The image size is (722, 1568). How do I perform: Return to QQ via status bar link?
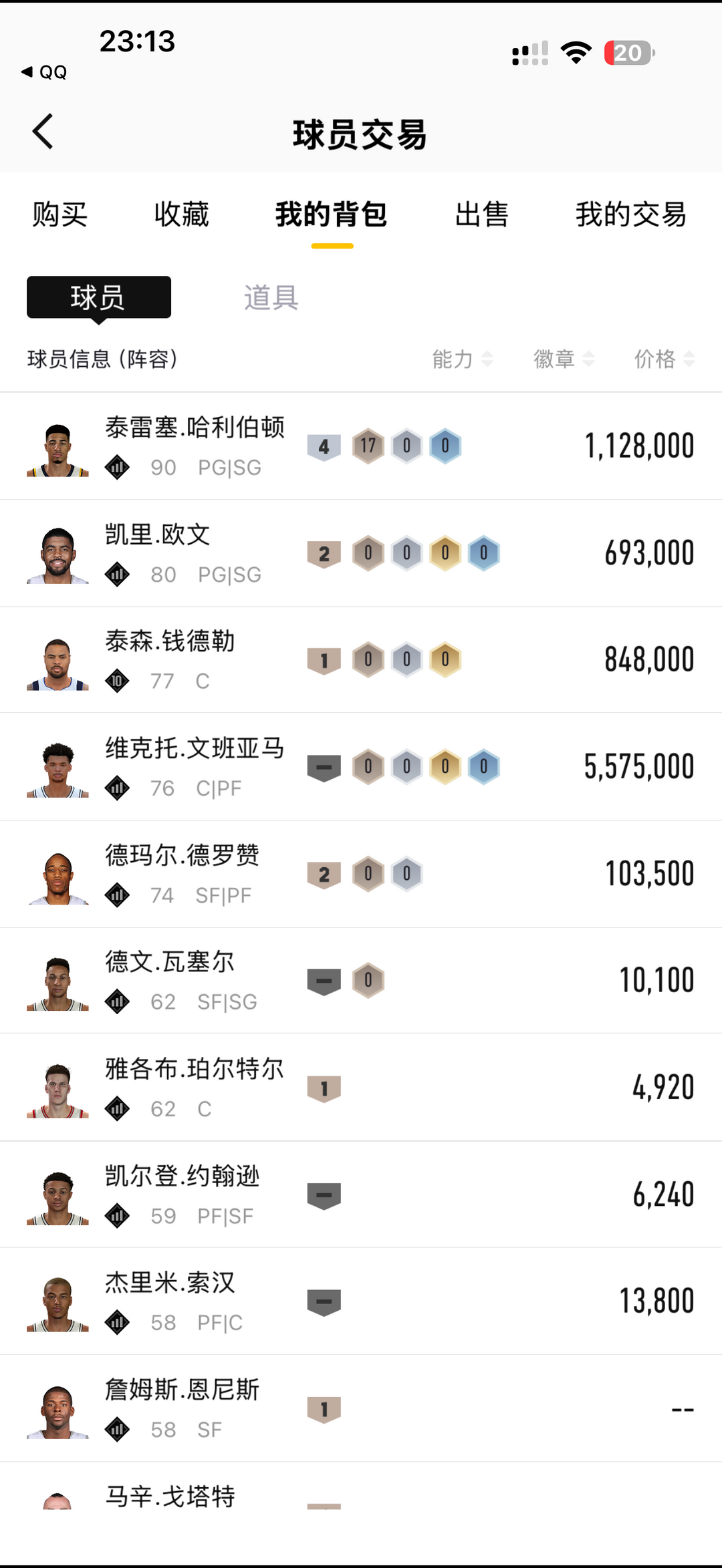44,72
